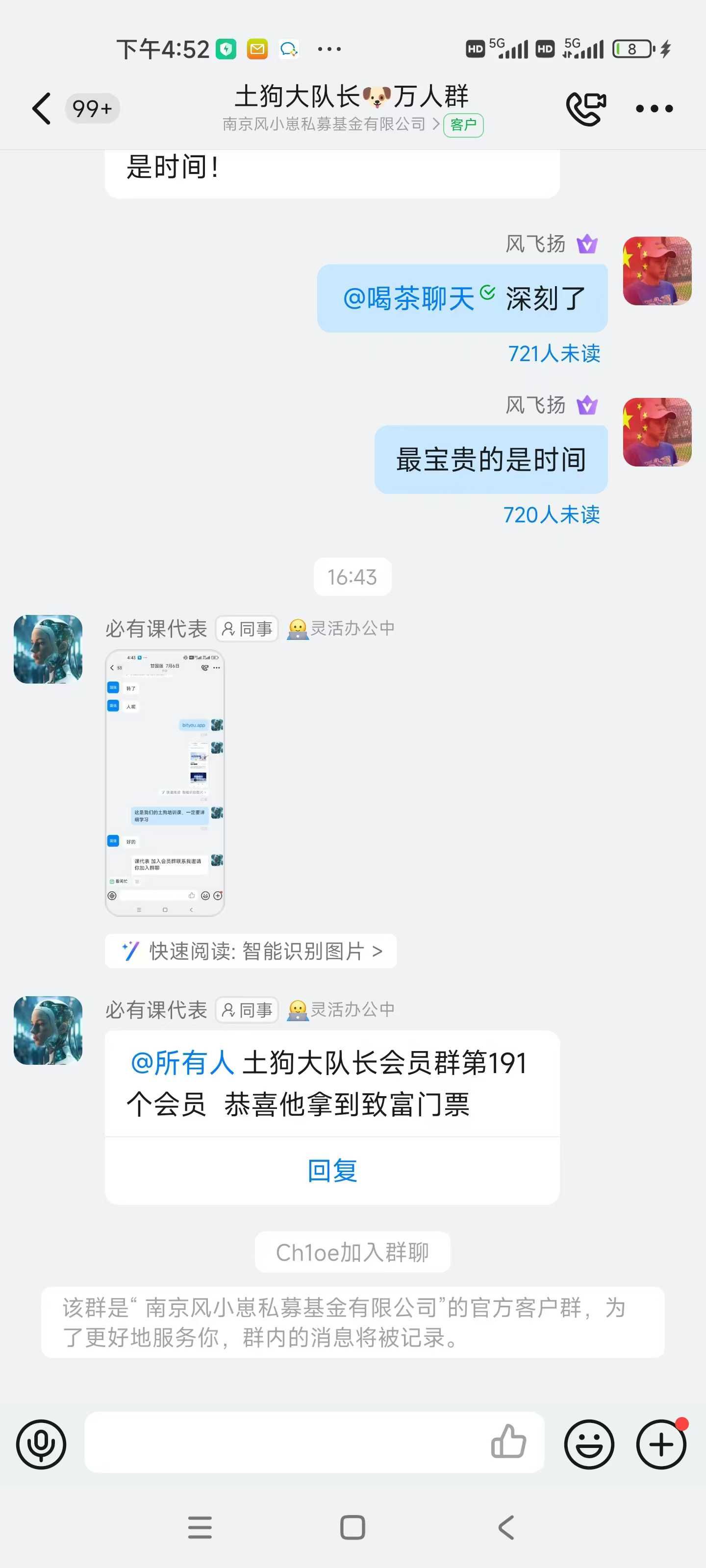706x1568 pixels.
Task: Go back to the chat list
Action: pyautogui.click(x=41, y=109)
